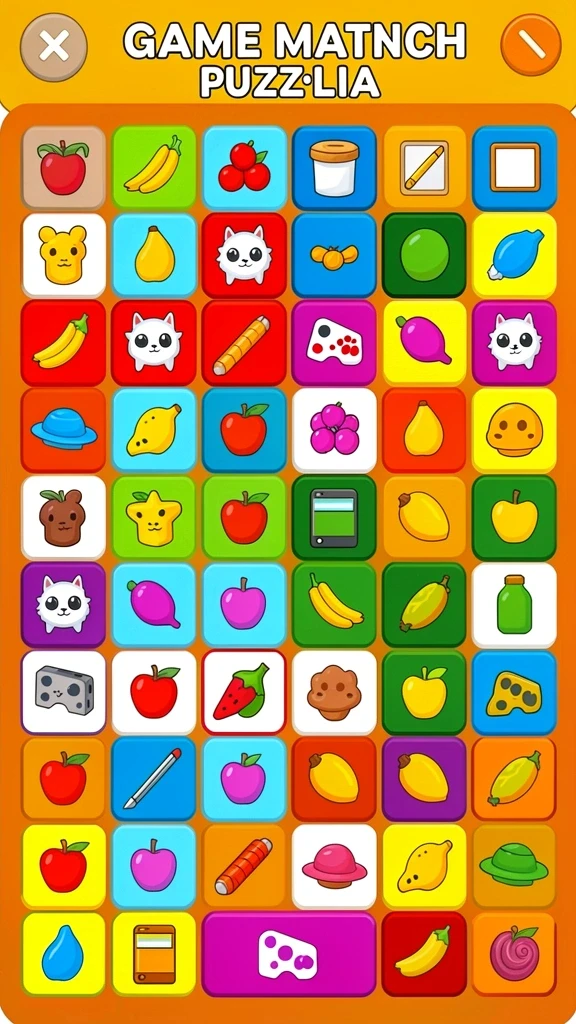Viewport: 576px width, 1024px height.
Task: Pick the yellow bear tile
Action: click(63, 255)
